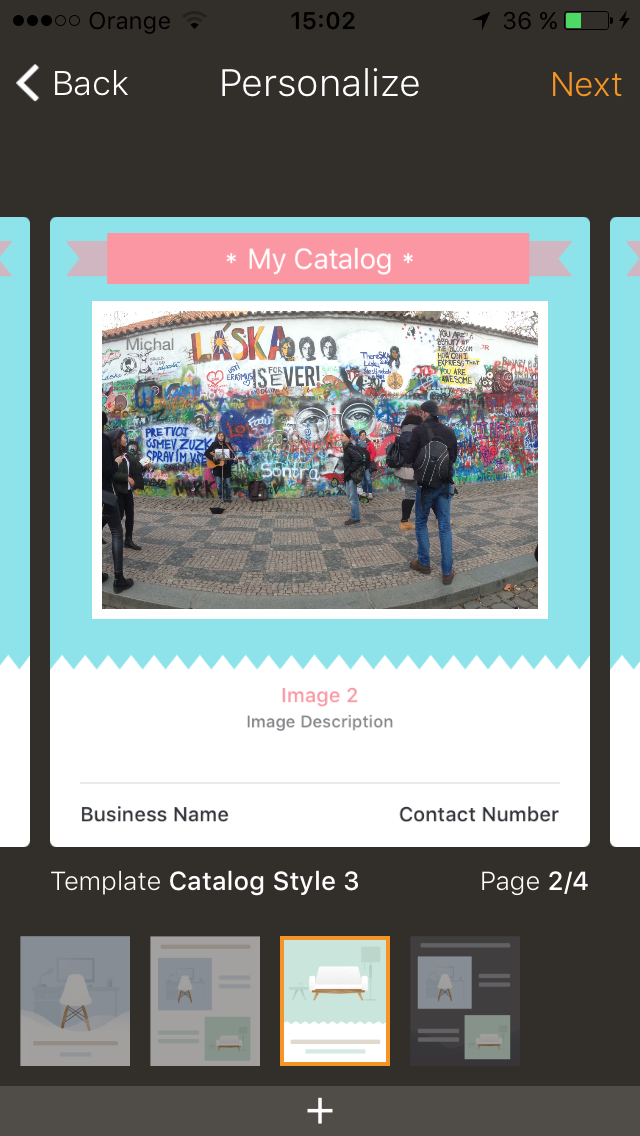Edit the My Catalog title banner

[x=318, y=259]
